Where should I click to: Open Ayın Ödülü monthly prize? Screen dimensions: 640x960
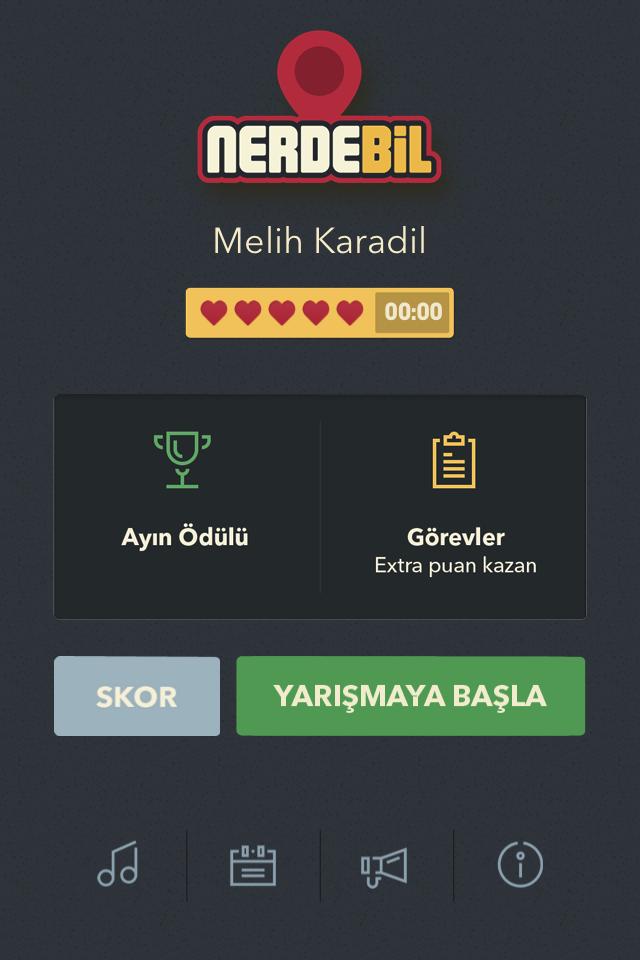click(186, 506)
